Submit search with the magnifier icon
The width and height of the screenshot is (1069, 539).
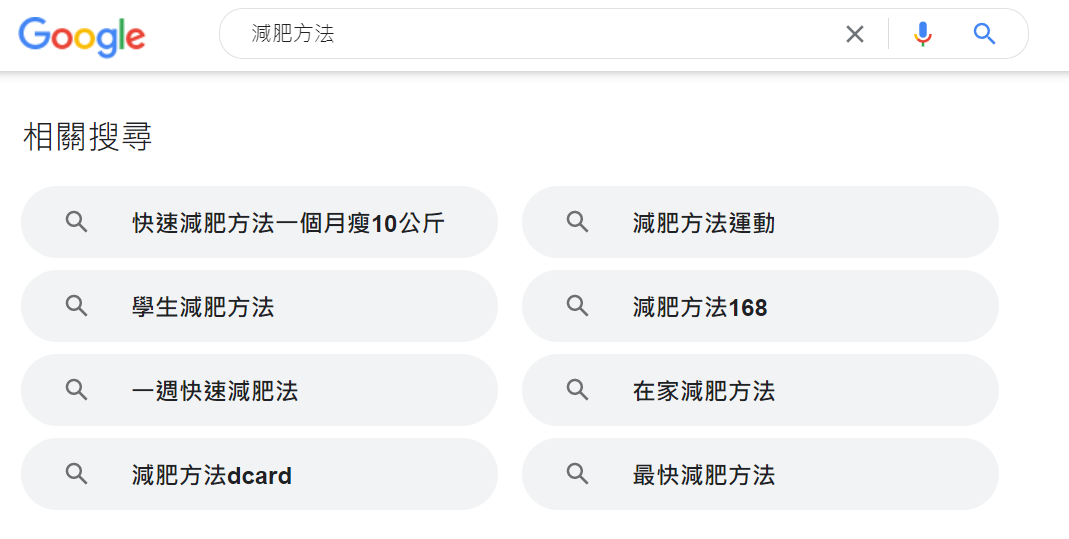(x=984, y=33)
